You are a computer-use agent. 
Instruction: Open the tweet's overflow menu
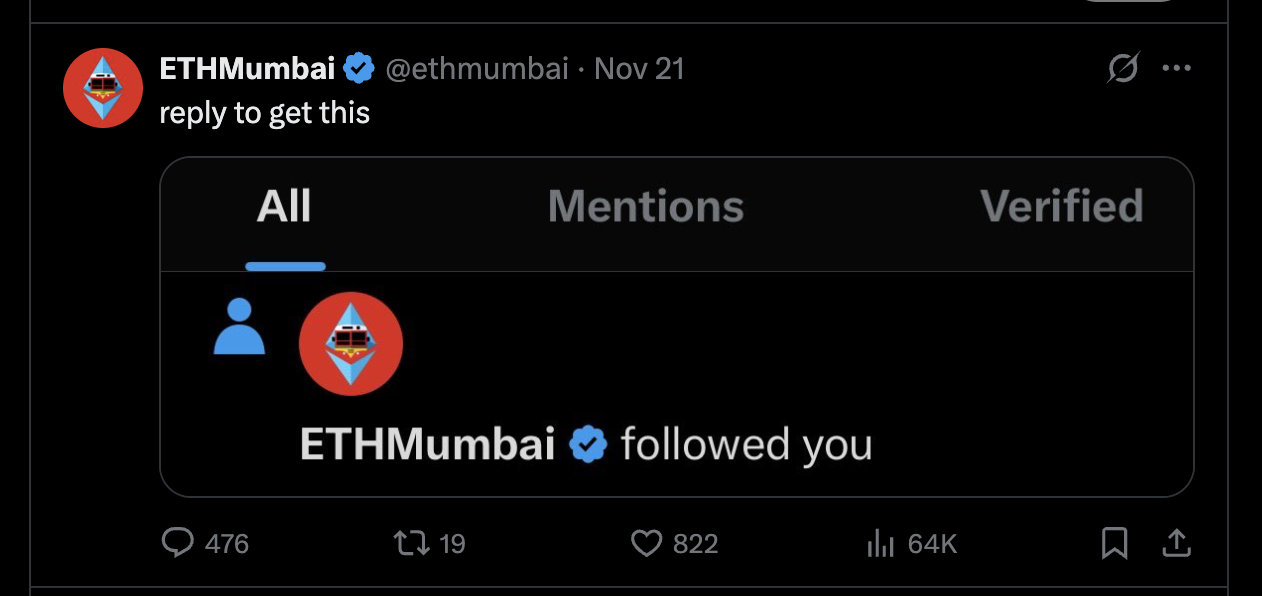coord(1176,69)
